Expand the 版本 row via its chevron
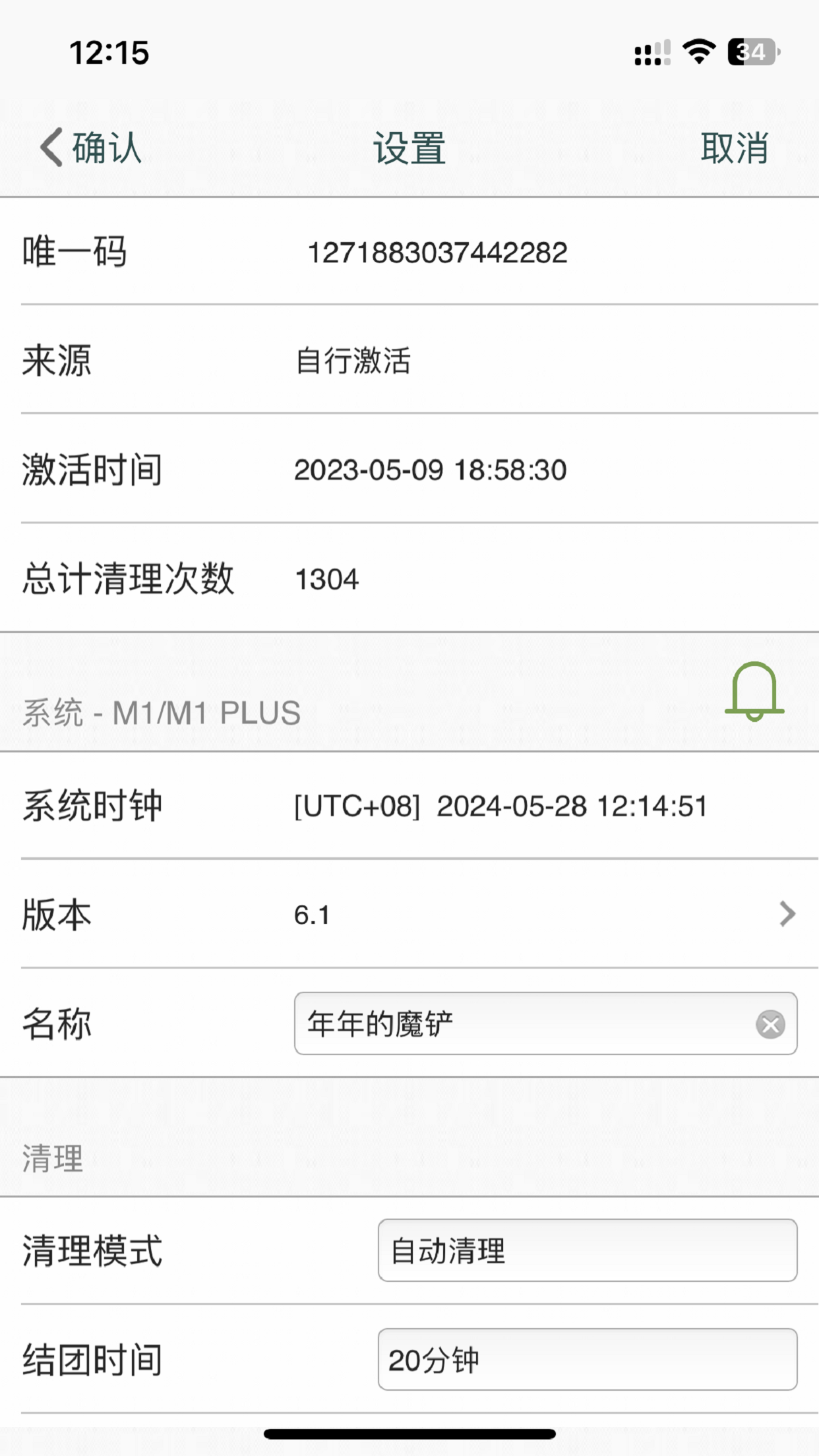 point(786,914)
